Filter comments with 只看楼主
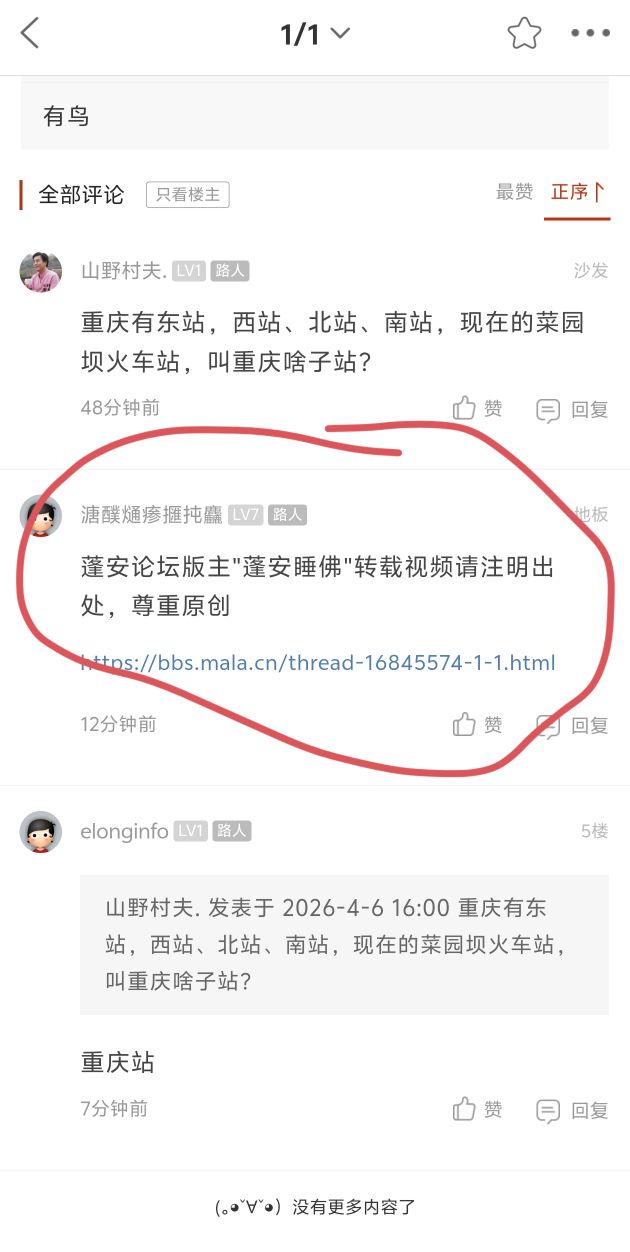Viewport: 630px width, 1252px height. pyautogui.click(x=187, y=194)
